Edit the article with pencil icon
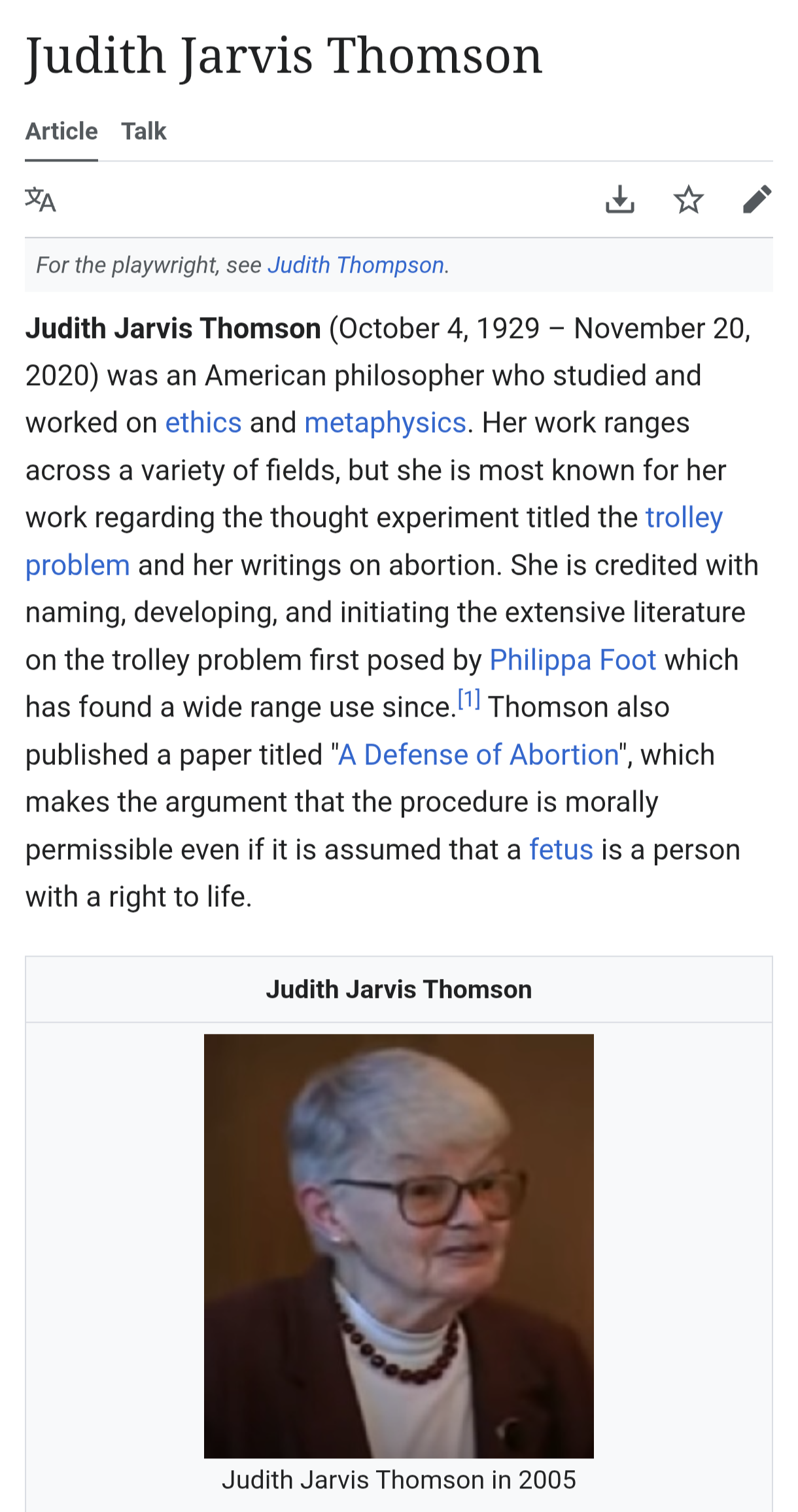Image resolution: width=798 pixels, height=1512 pixels. [757, 199]
